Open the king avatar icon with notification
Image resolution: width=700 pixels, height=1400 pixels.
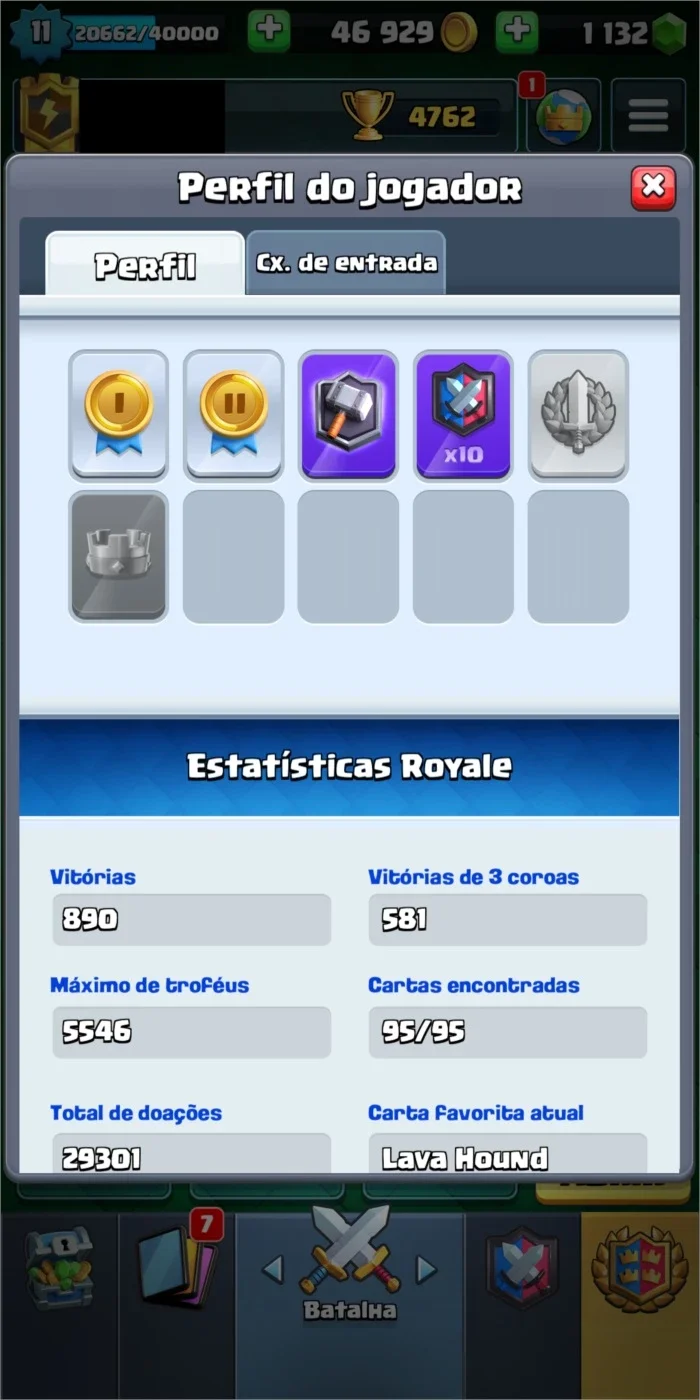(x=563, y=116)
